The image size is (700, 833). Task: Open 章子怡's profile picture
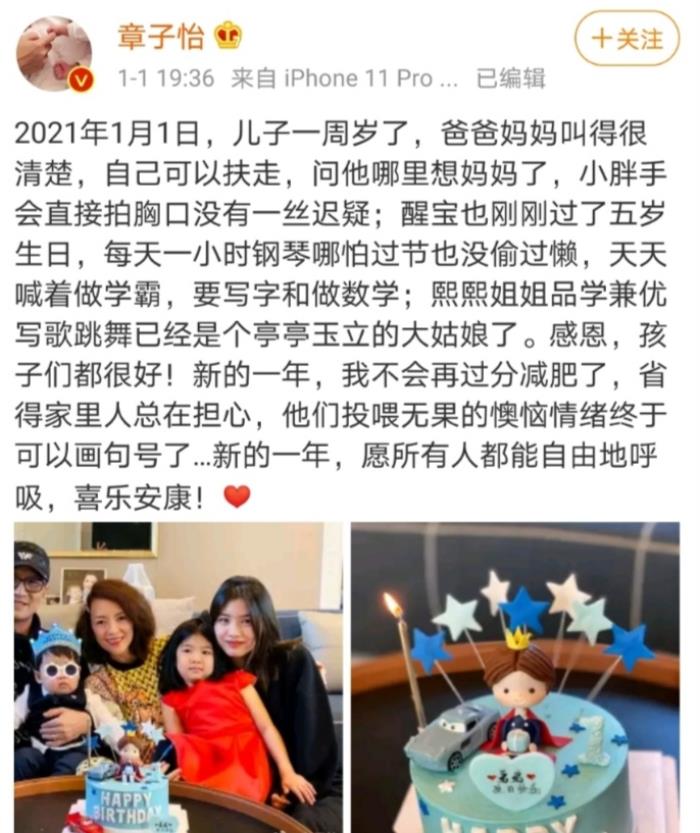pos(54,51)
